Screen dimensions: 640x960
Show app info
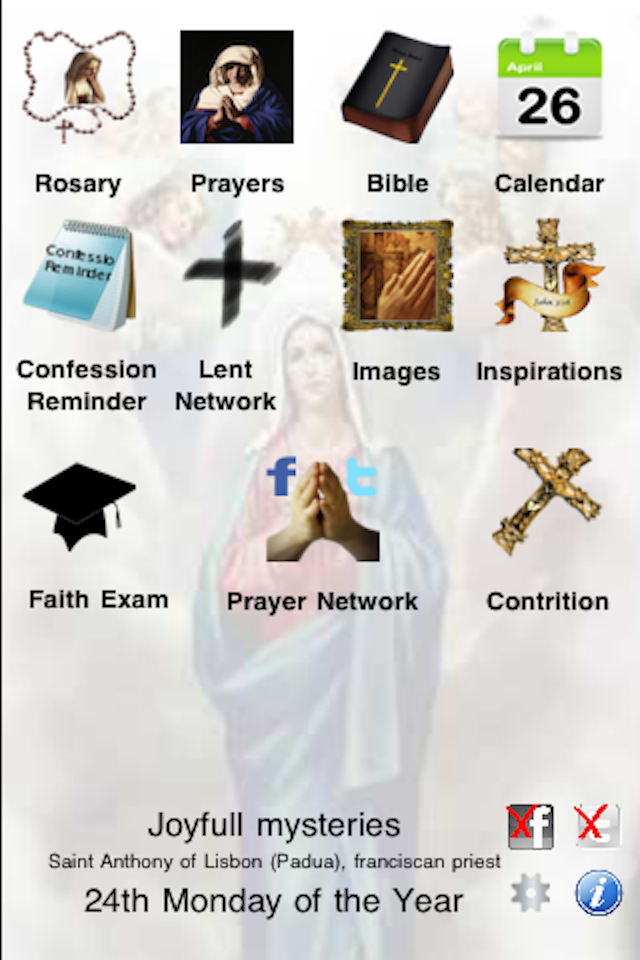tap(598, 893)
